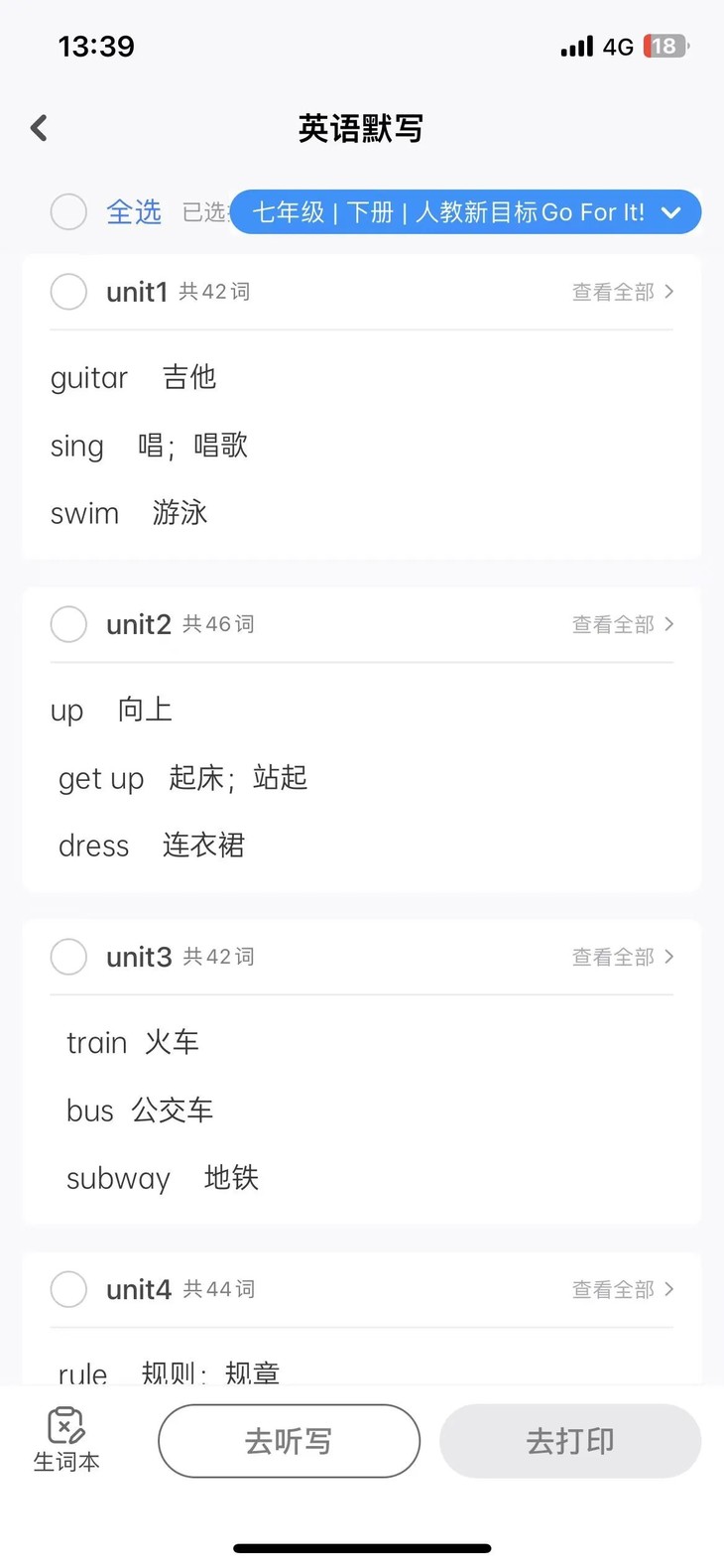The width and height of the screenshot is (724, 1568).
Task: Click the chevron on the textbook selector
Action: point(670,211)
